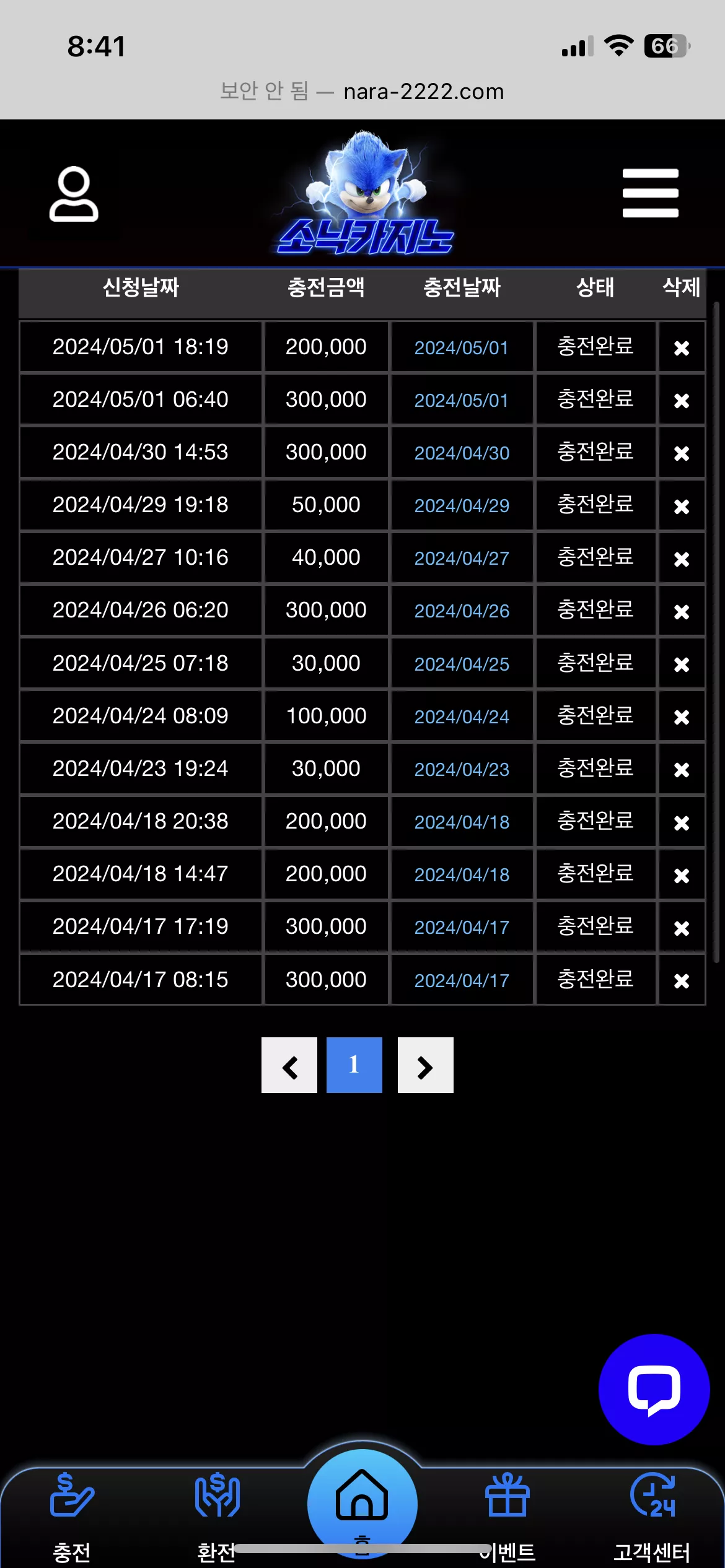
Task: Remove the 2024/04/18 20:38 entry
Action: pos(682,822)
